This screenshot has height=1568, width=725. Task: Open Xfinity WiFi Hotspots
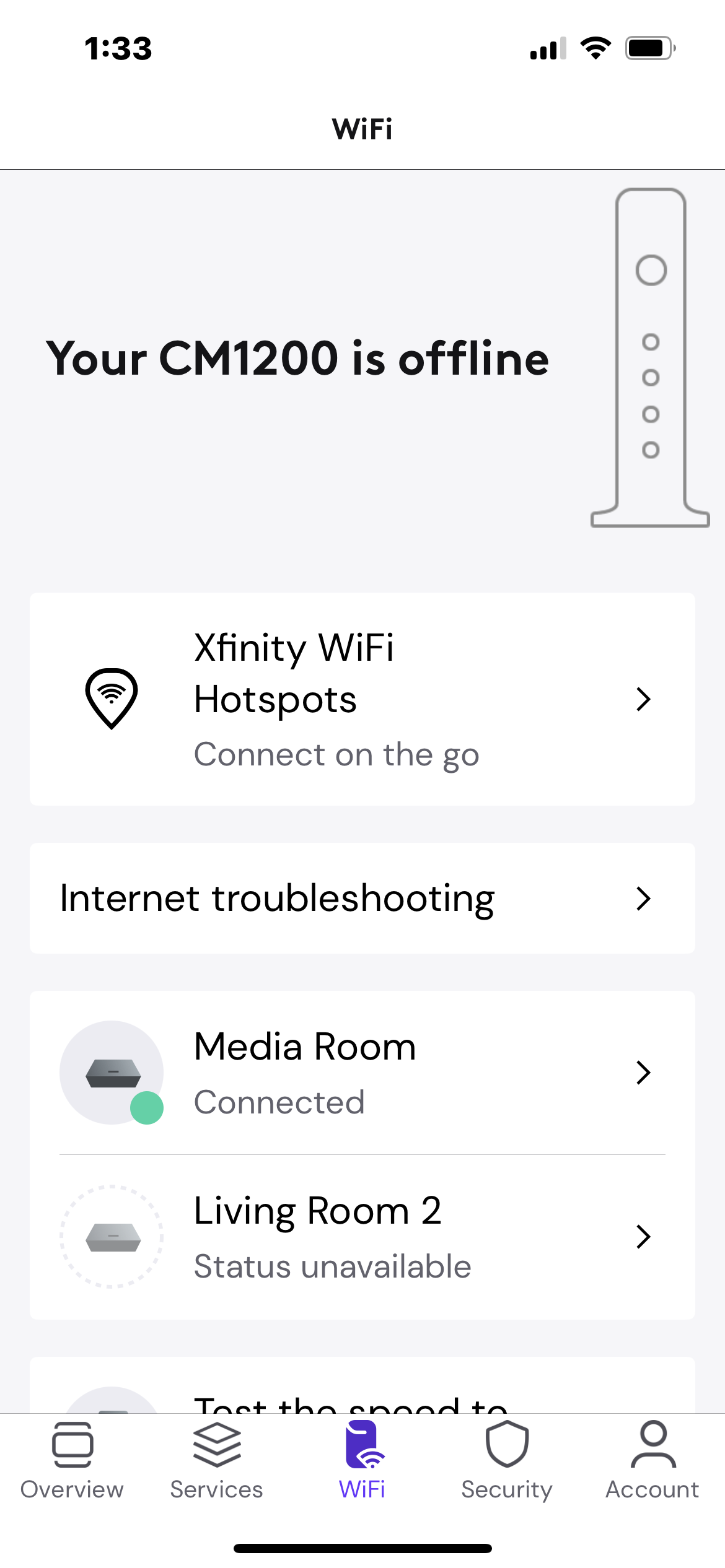pos(362,699)
